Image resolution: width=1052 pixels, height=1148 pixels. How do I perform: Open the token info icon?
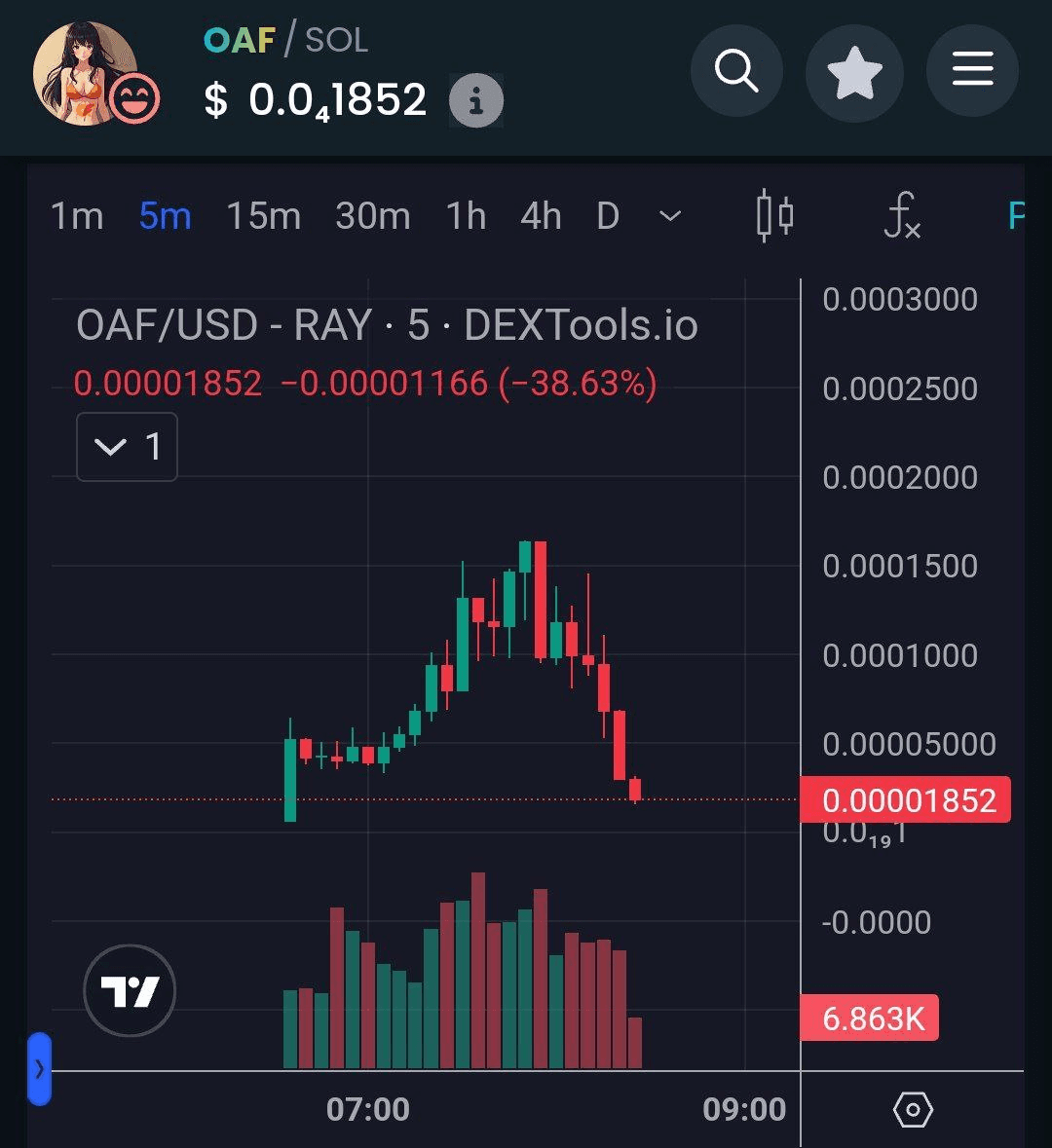(476, 101)
